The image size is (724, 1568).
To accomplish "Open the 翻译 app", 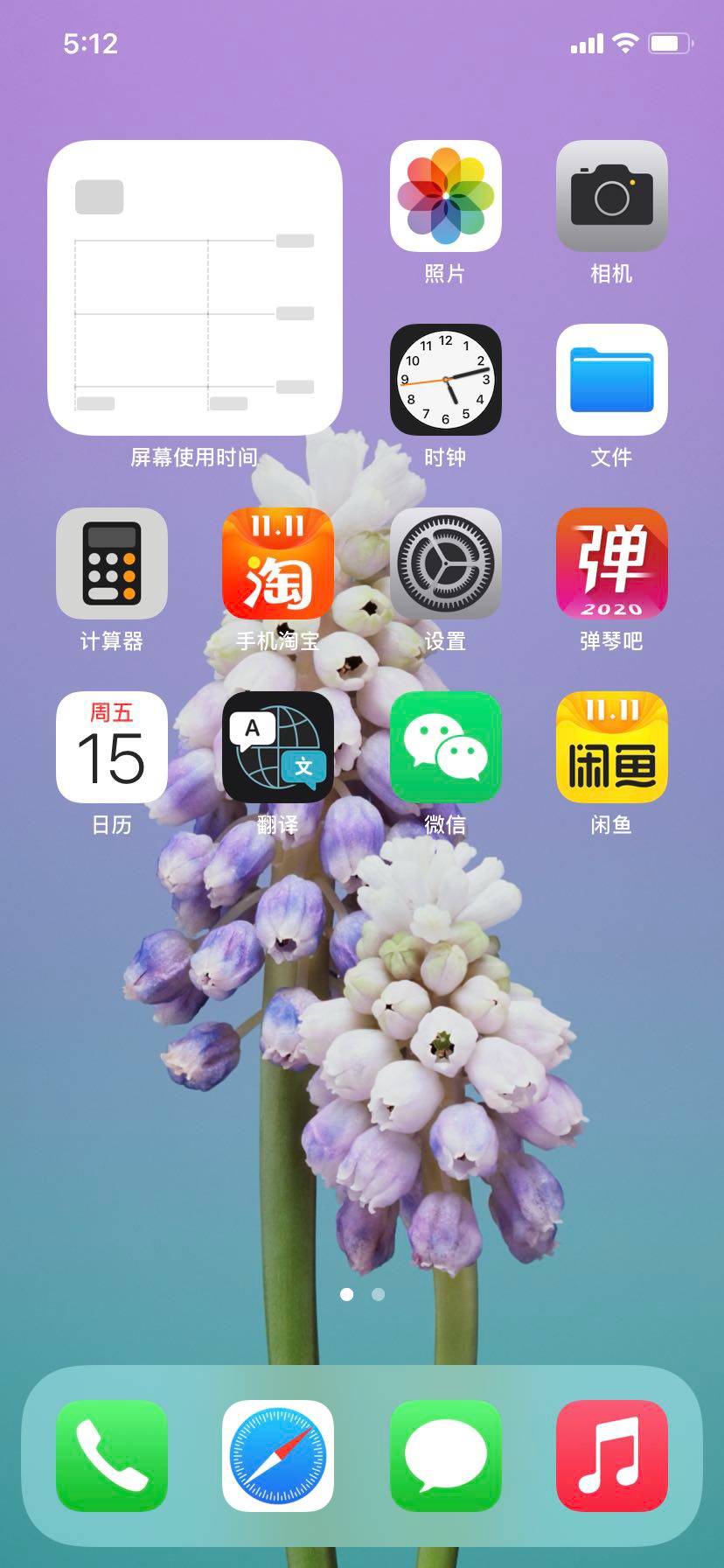I will pos(278,747).
